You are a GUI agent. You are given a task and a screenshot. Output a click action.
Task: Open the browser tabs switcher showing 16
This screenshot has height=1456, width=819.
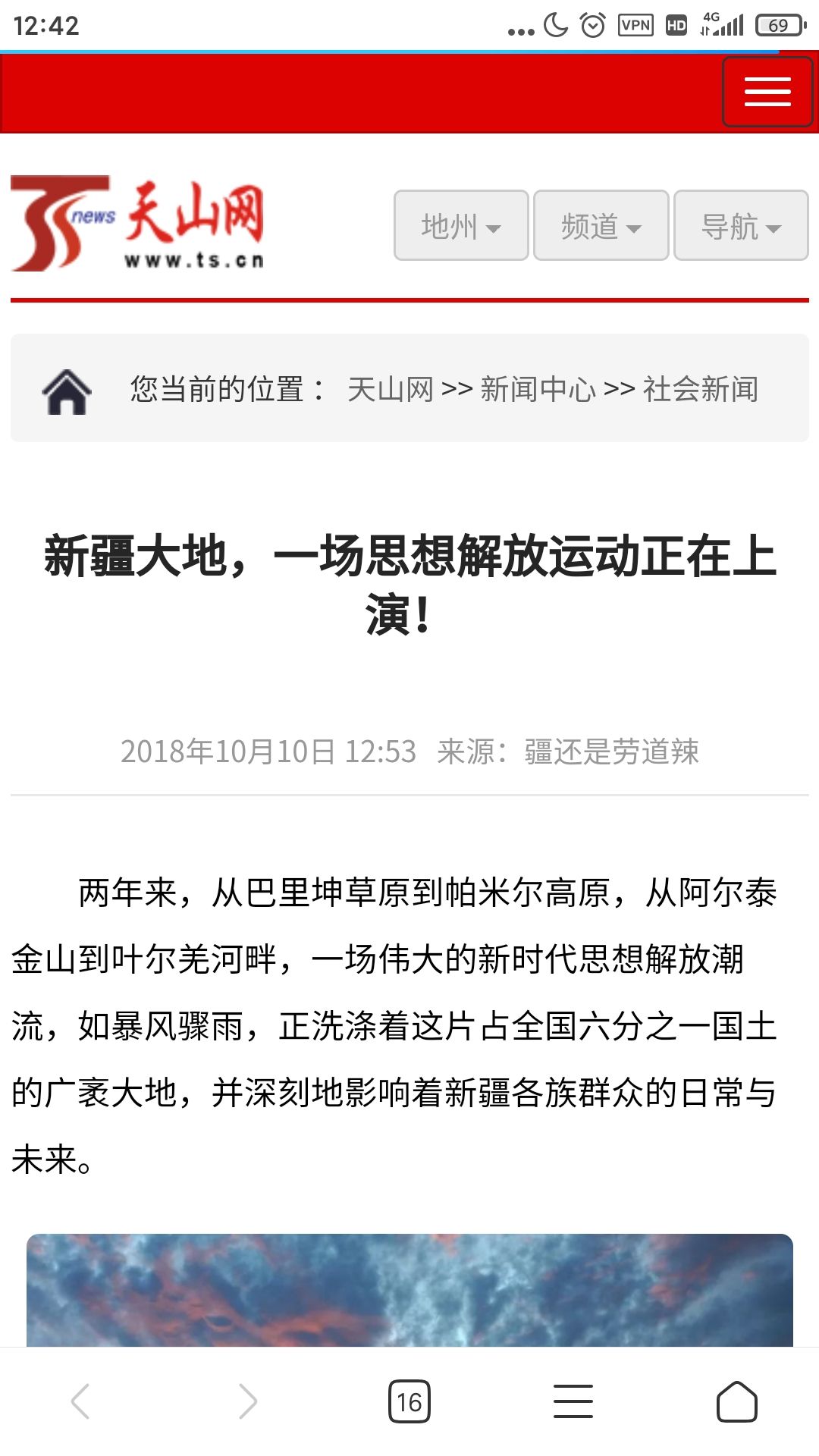pos(409,1401)
